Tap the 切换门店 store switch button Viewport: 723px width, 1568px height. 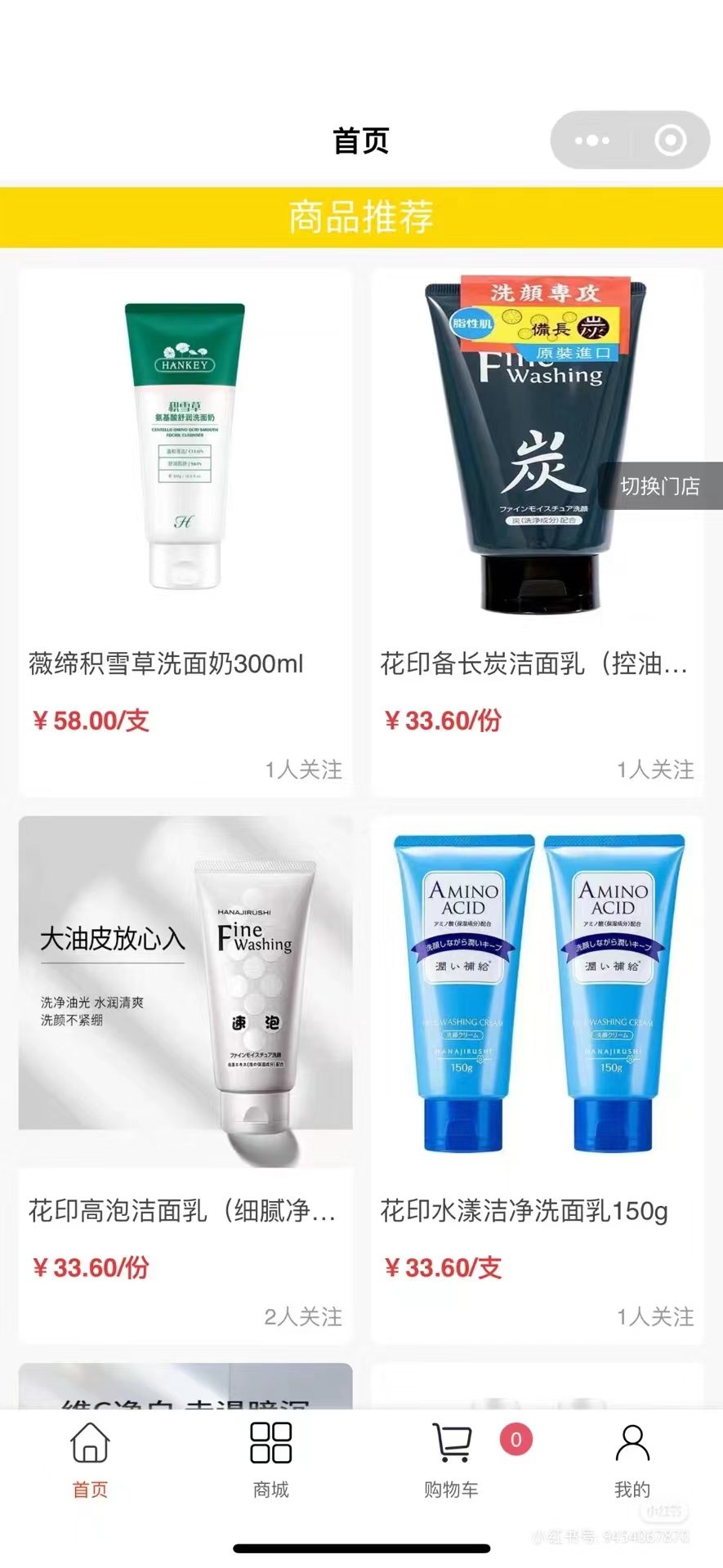tap(660, 486)
